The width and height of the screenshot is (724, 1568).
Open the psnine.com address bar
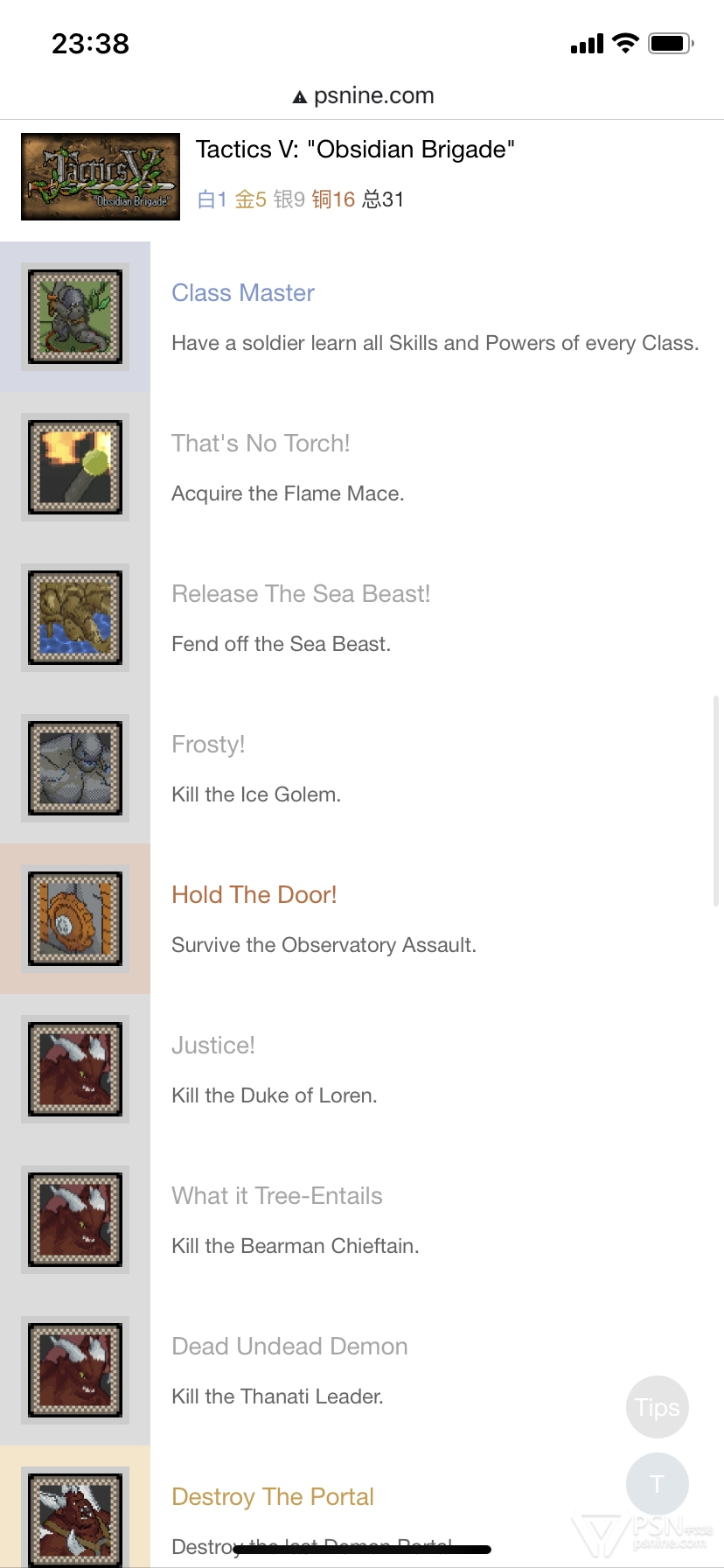[362, 95]
